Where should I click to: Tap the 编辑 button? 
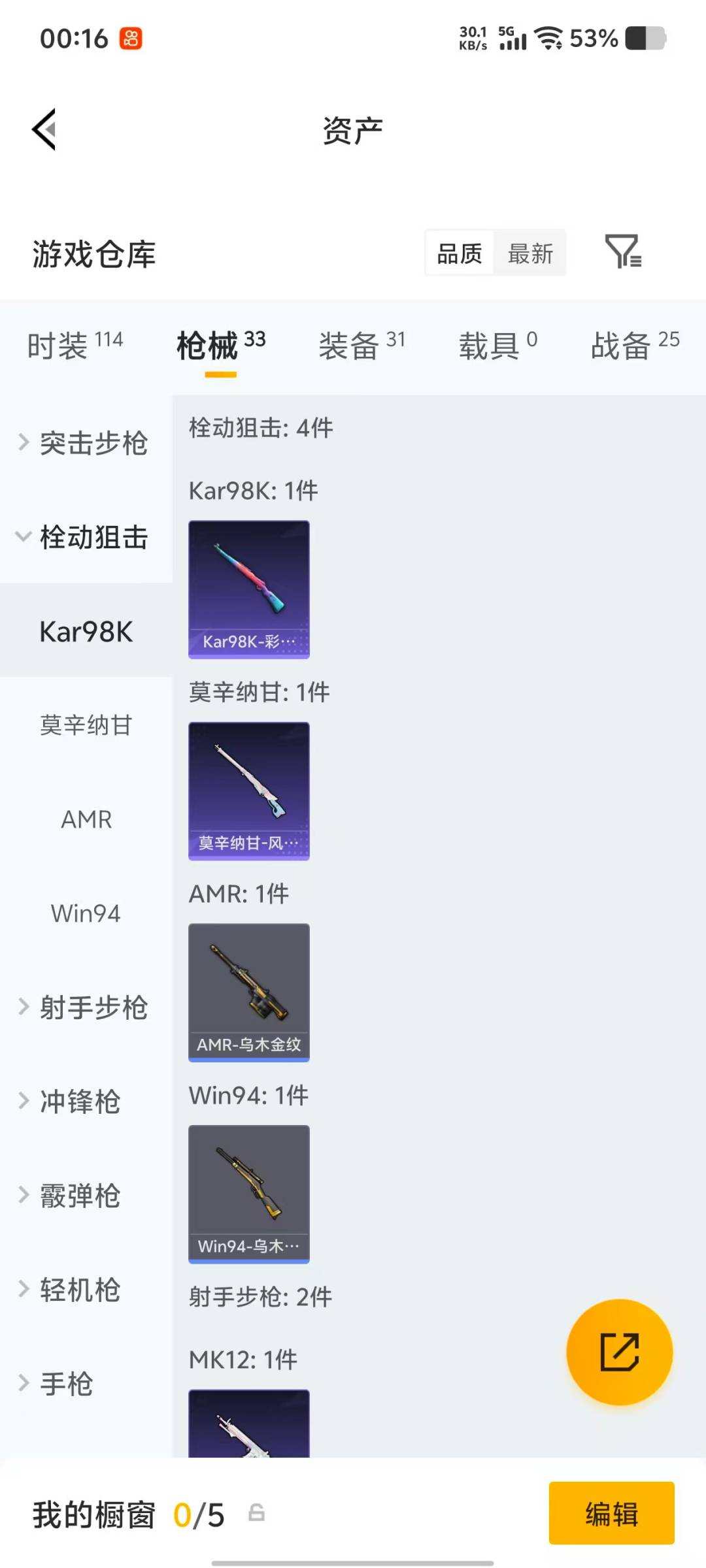(611, 1516)
